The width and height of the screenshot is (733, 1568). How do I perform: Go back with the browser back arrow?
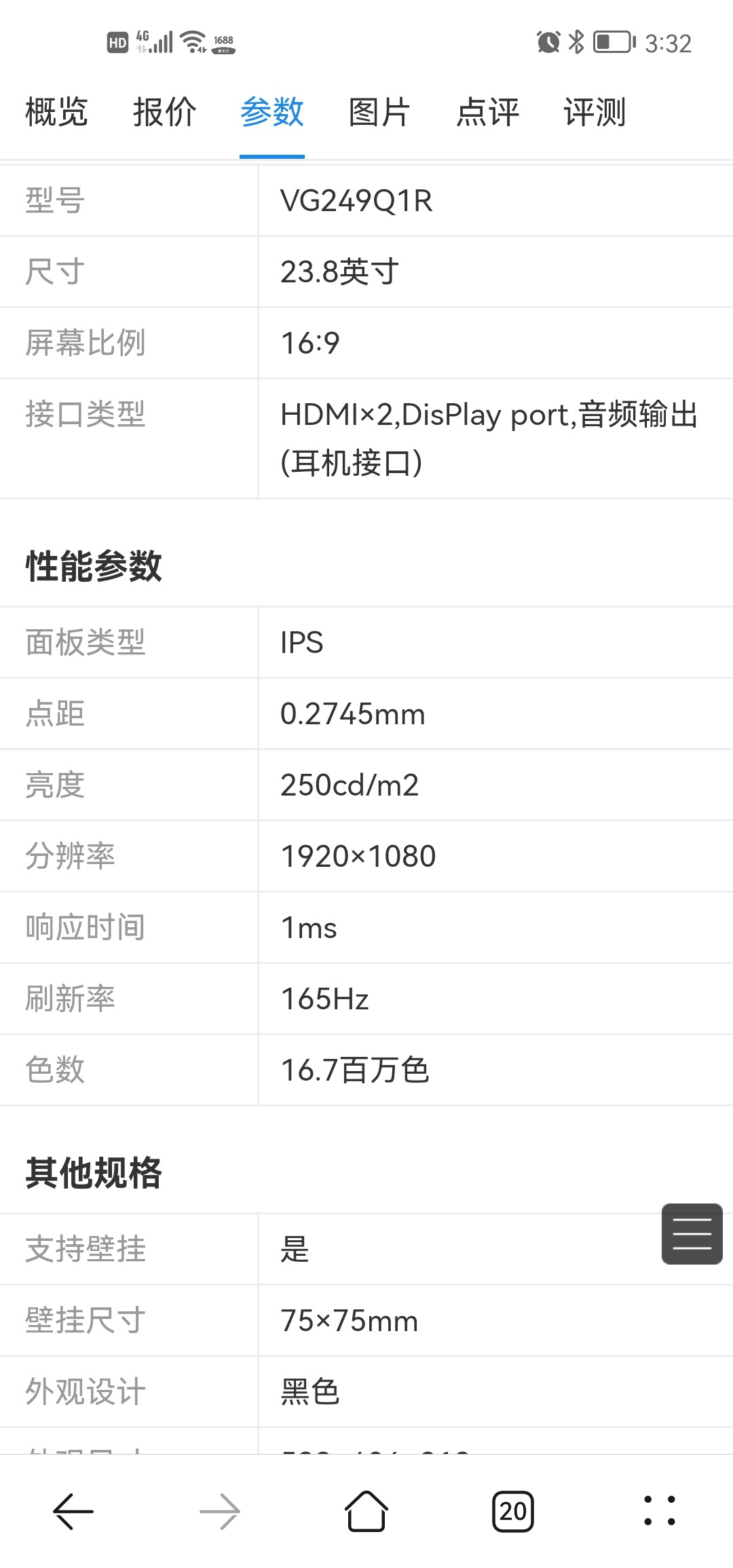[x=73, y=1511]
